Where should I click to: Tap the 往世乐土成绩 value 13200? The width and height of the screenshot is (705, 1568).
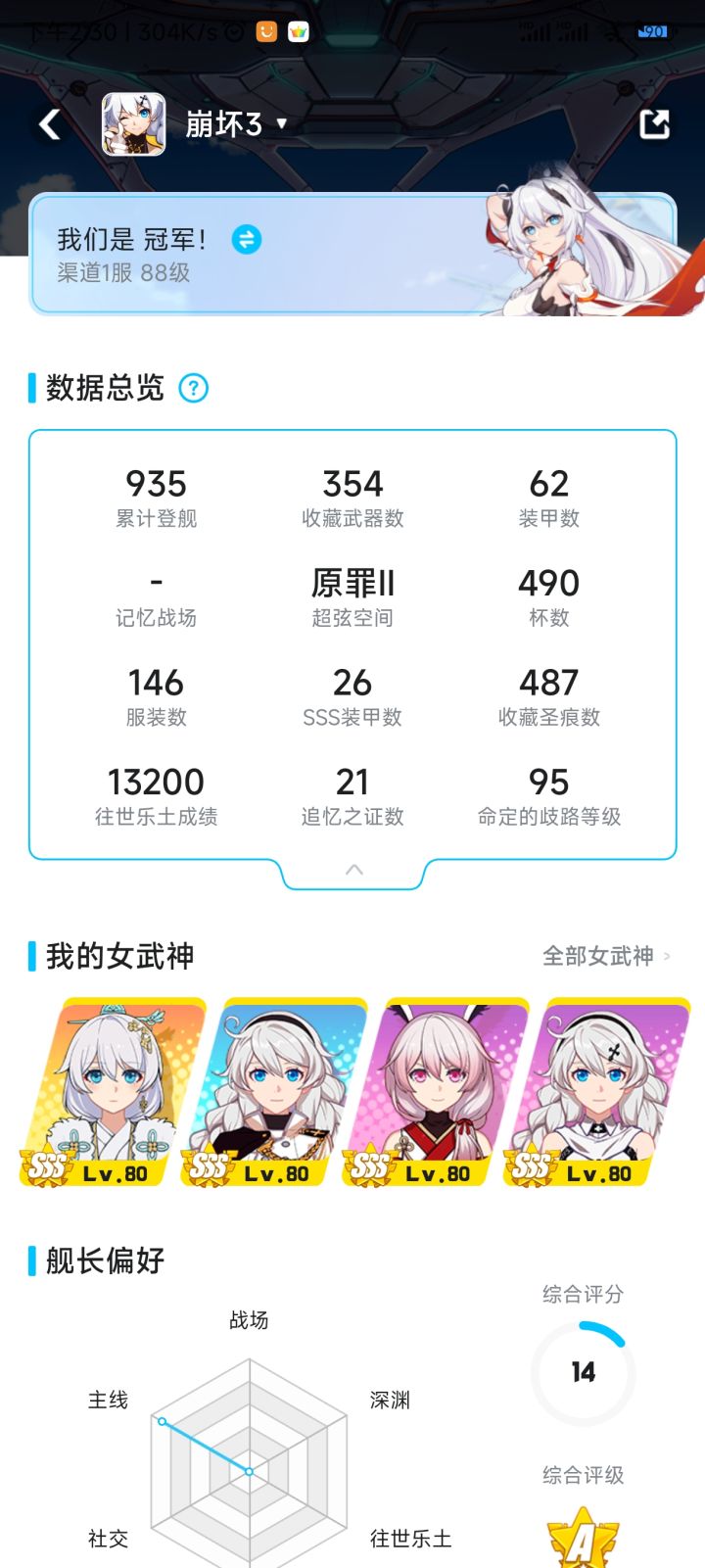point(155,782)
